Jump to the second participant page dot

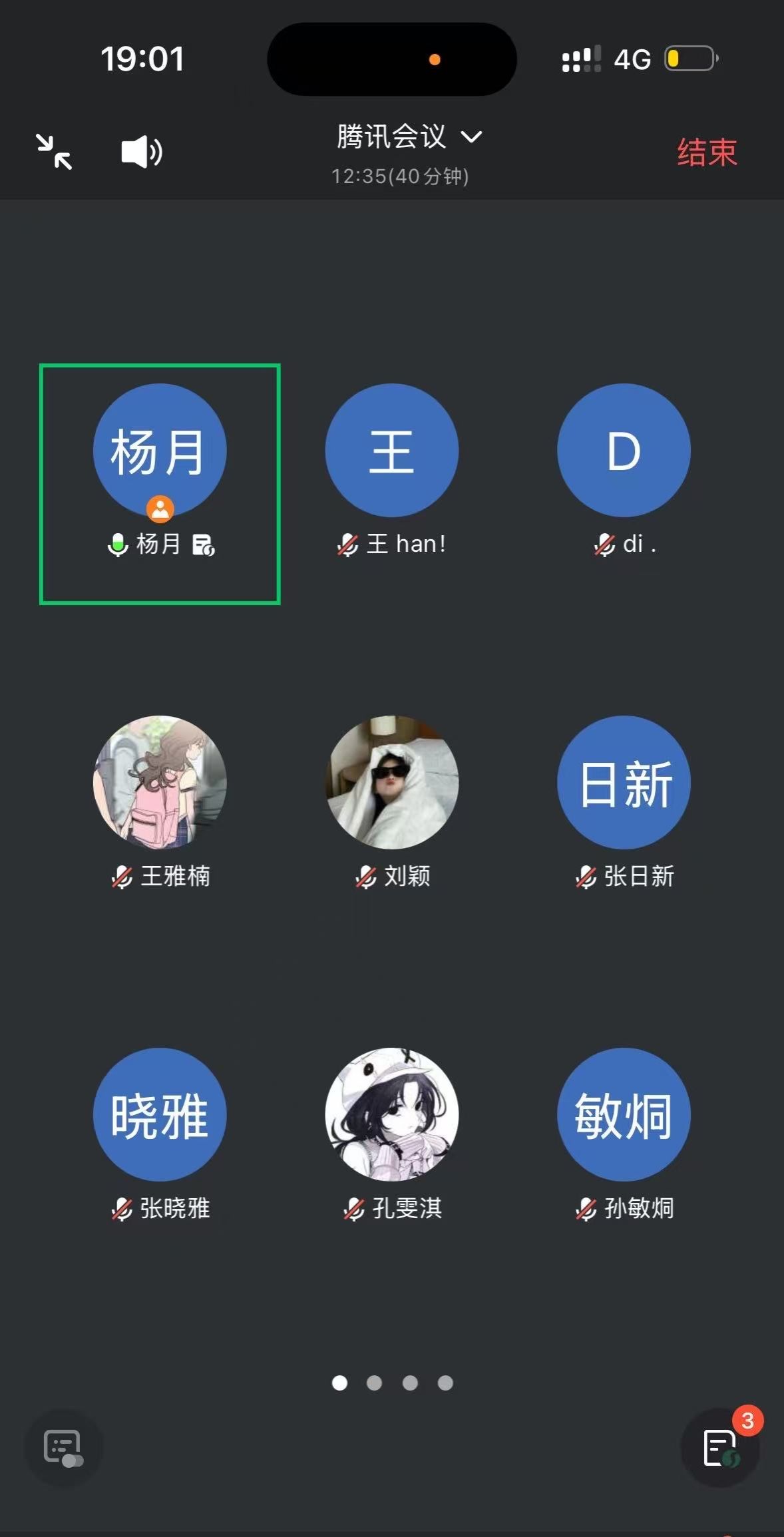pos(375,1383)
